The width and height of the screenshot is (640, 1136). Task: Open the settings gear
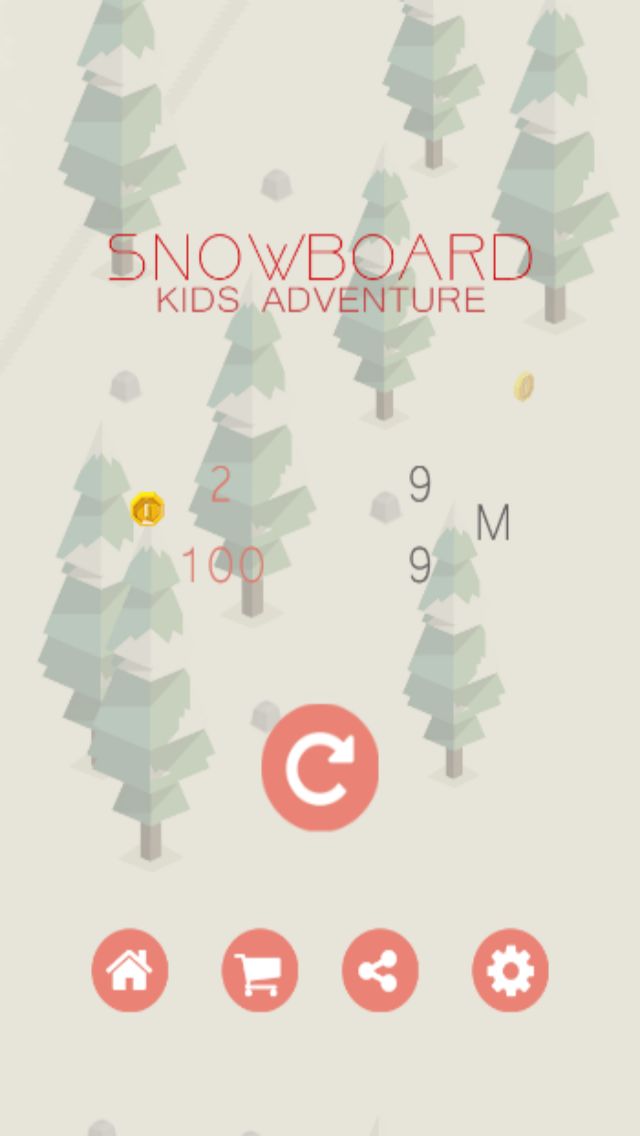click(x=510, y=970)
